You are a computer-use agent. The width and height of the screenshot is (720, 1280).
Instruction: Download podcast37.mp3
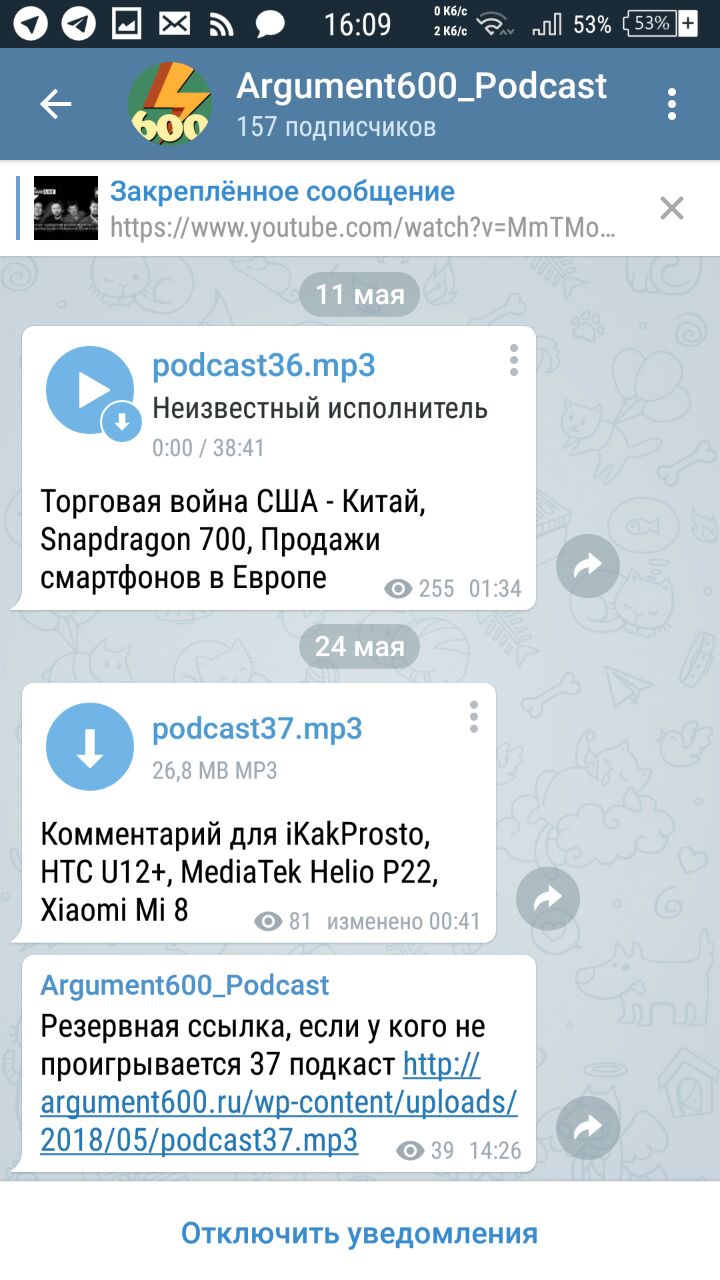(89, 747)
